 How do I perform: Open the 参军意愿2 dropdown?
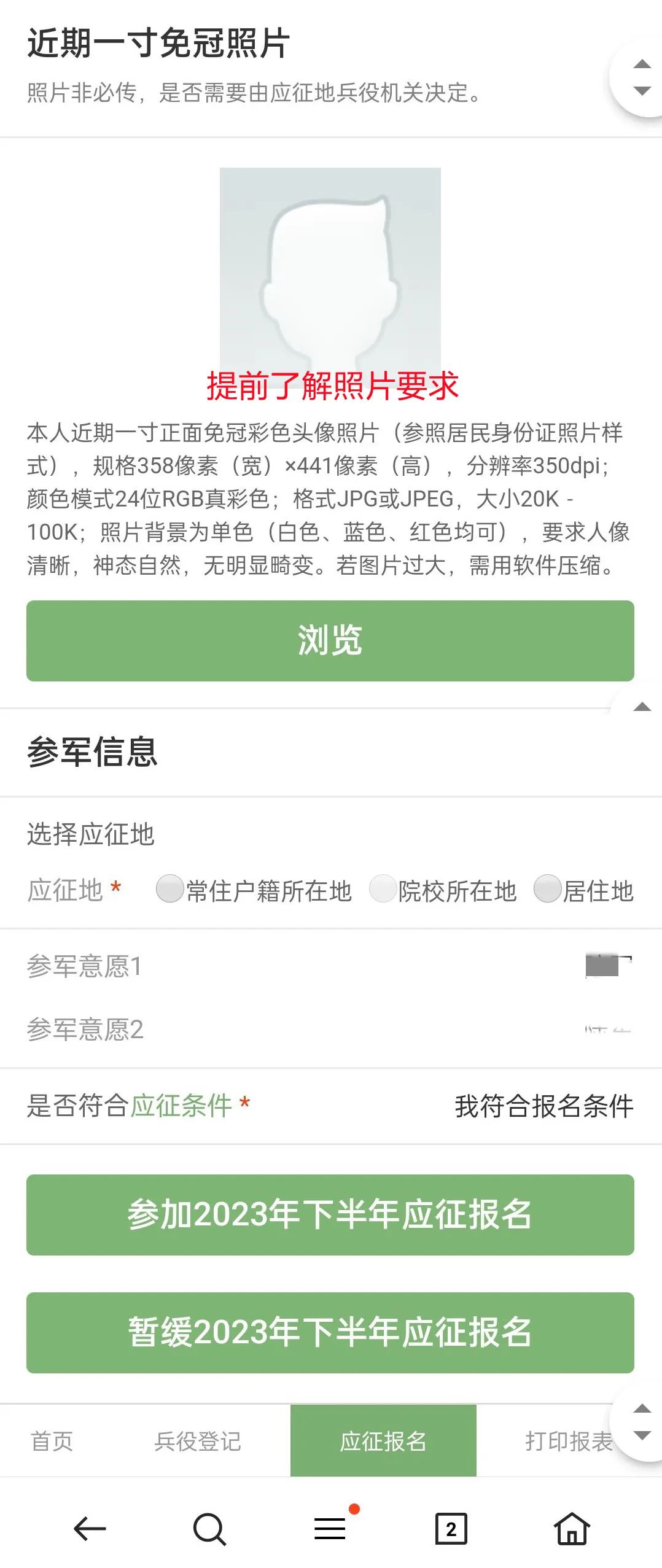pos(607,1029)
